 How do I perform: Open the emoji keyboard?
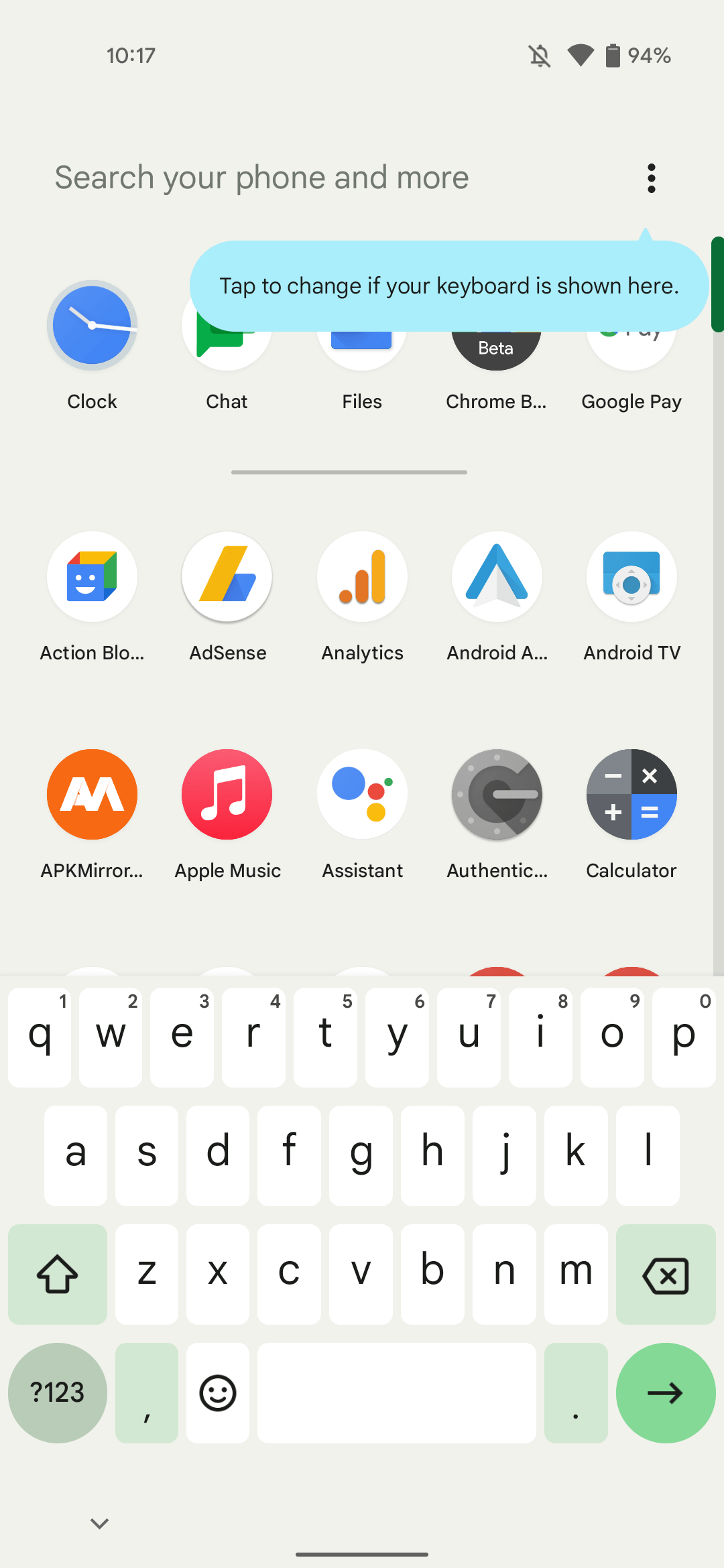click(218, 1393)
